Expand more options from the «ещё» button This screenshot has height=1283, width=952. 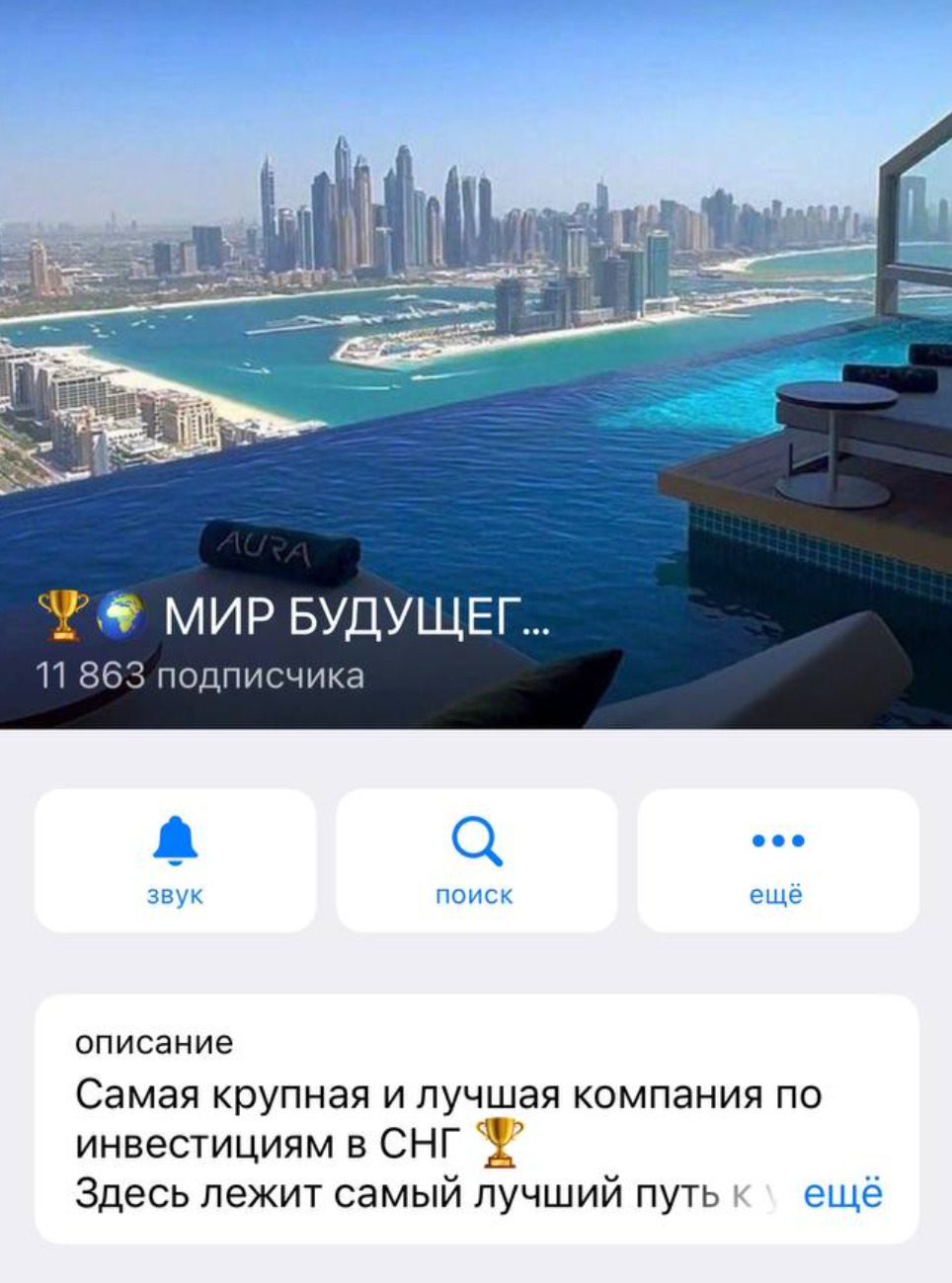[x=779, y=859]
